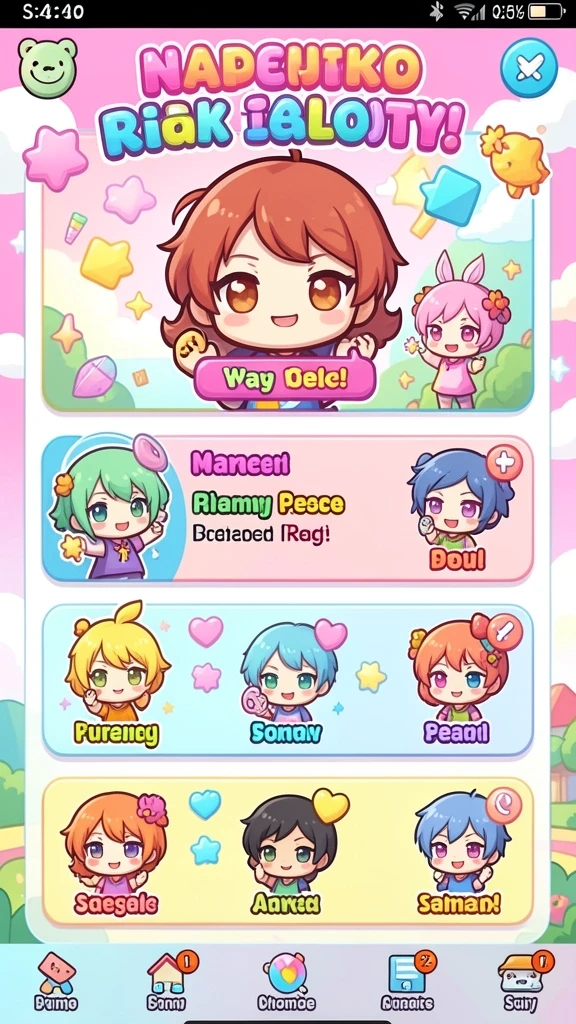
Task: Tap the plus icon on the Doul card
Action: click(504, 464)
